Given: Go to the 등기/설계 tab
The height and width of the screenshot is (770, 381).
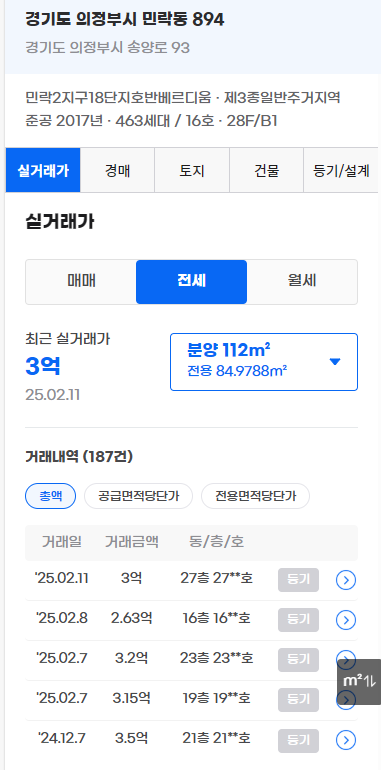Looking at the screenshot, I should (341, 170).
